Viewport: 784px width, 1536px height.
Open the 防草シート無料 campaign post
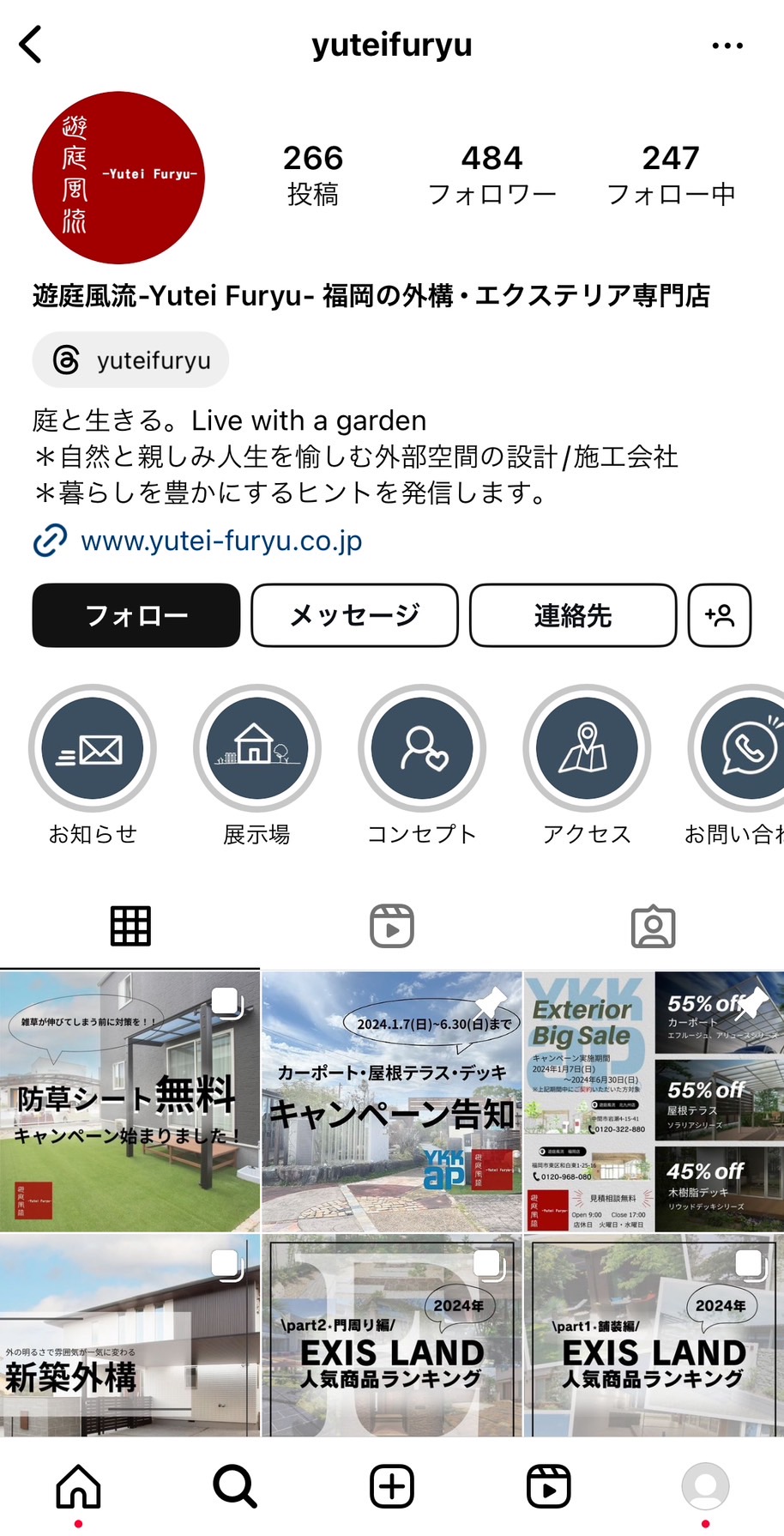coord(130,1102)
